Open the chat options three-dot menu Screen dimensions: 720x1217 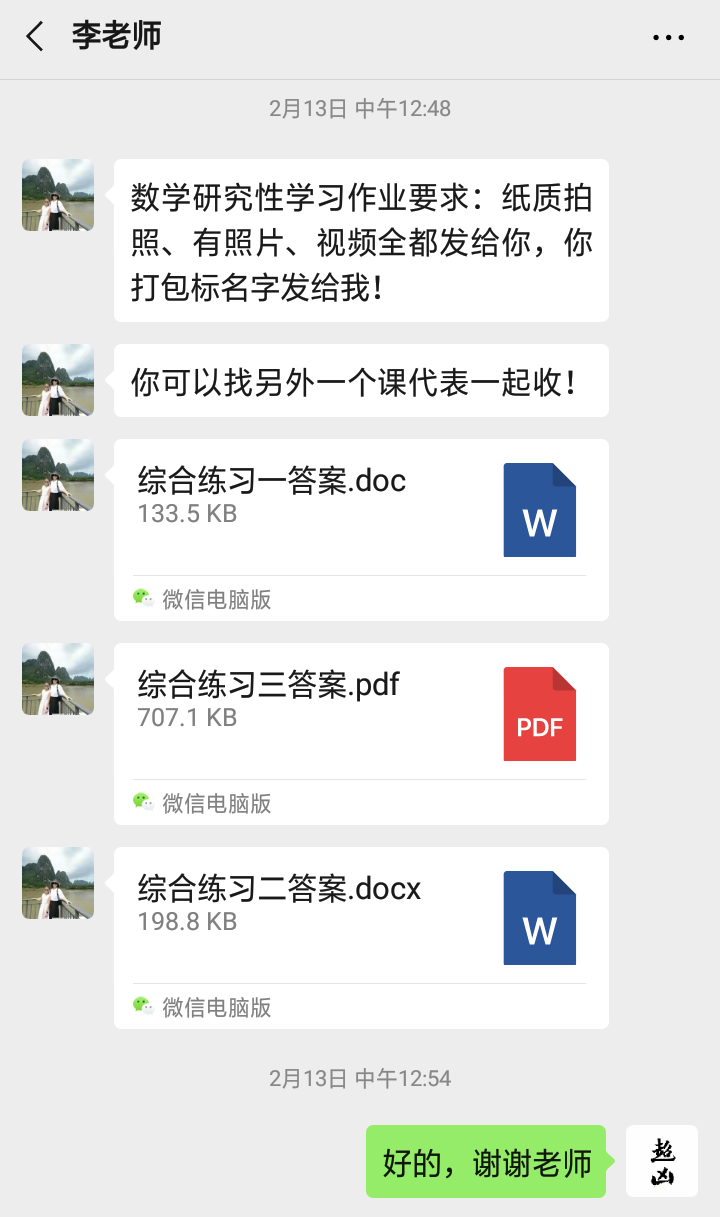coord(668,38)
